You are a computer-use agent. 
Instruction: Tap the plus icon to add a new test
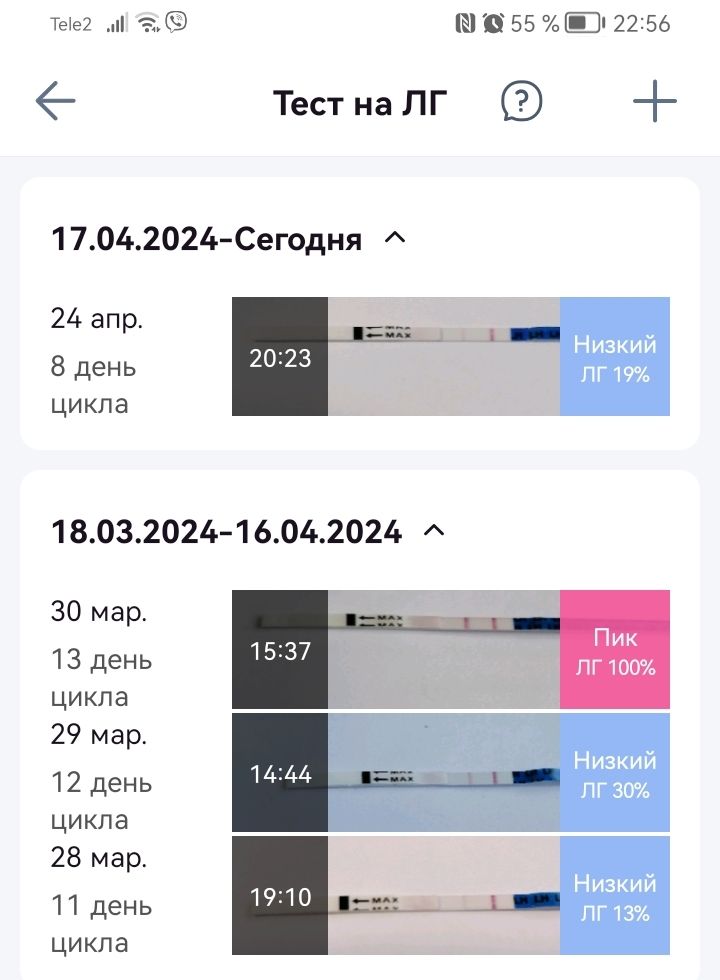[655, 101]
